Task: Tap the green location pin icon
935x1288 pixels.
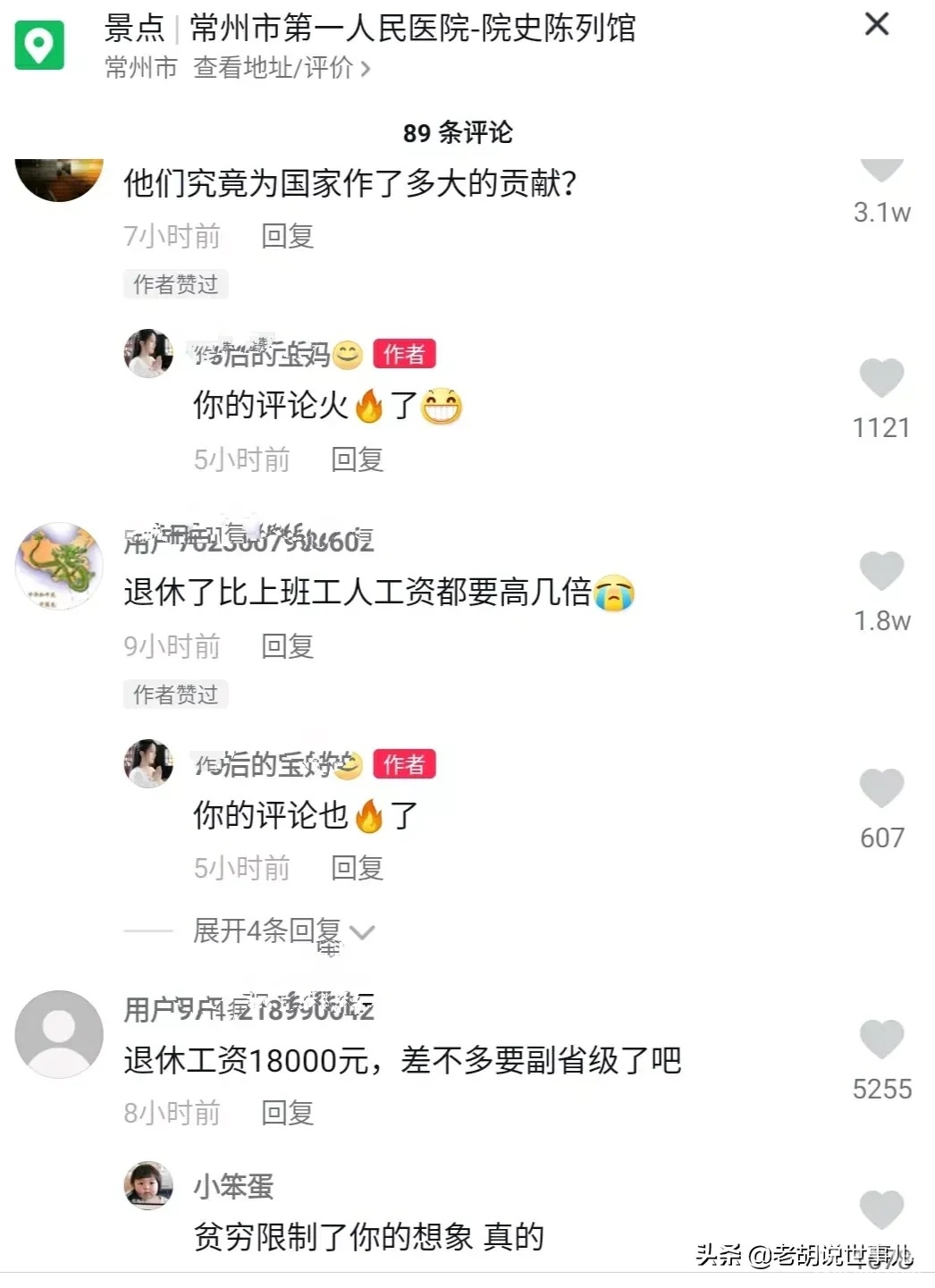Action: click(39, 45)
